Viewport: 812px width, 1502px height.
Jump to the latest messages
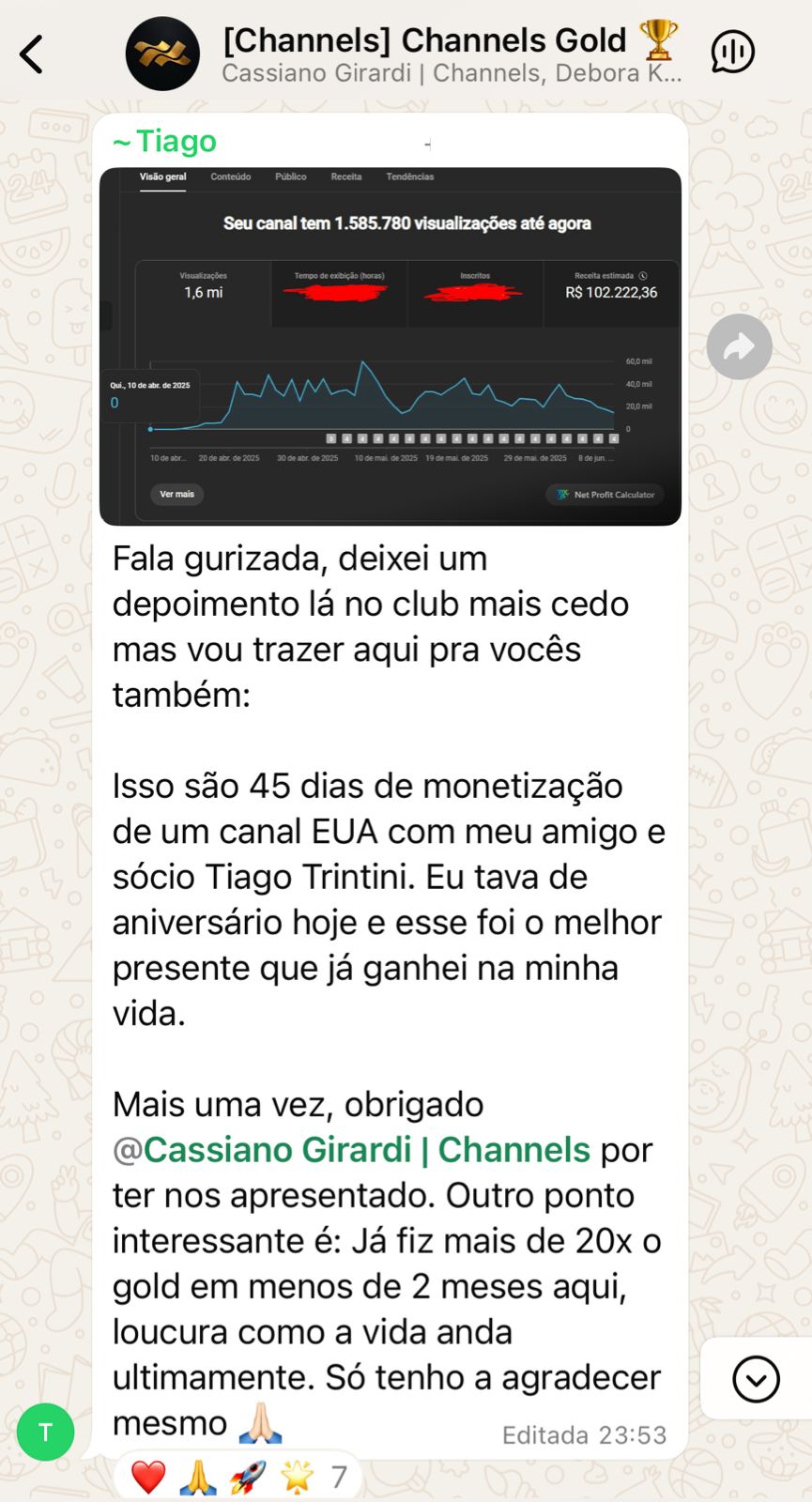(x=755, y=1379)
